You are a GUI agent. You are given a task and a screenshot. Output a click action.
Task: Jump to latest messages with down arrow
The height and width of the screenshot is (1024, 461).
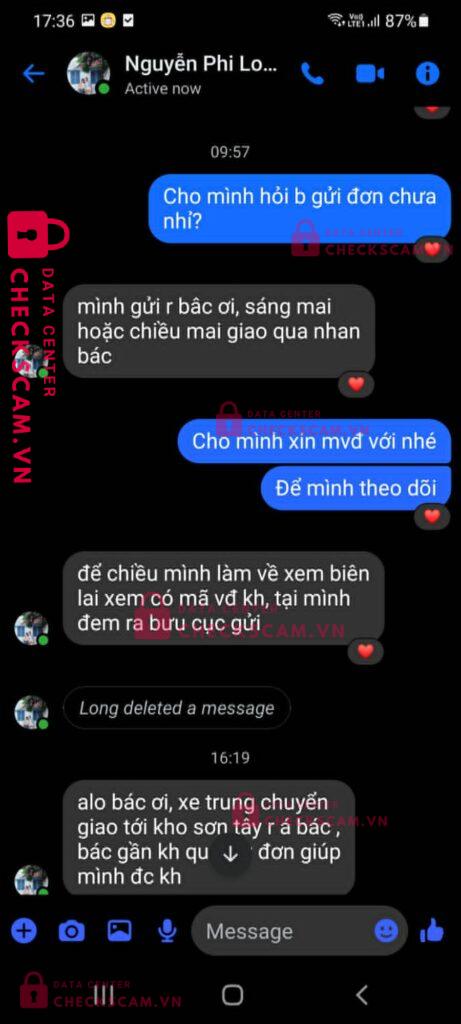click(x=230, y=854)
